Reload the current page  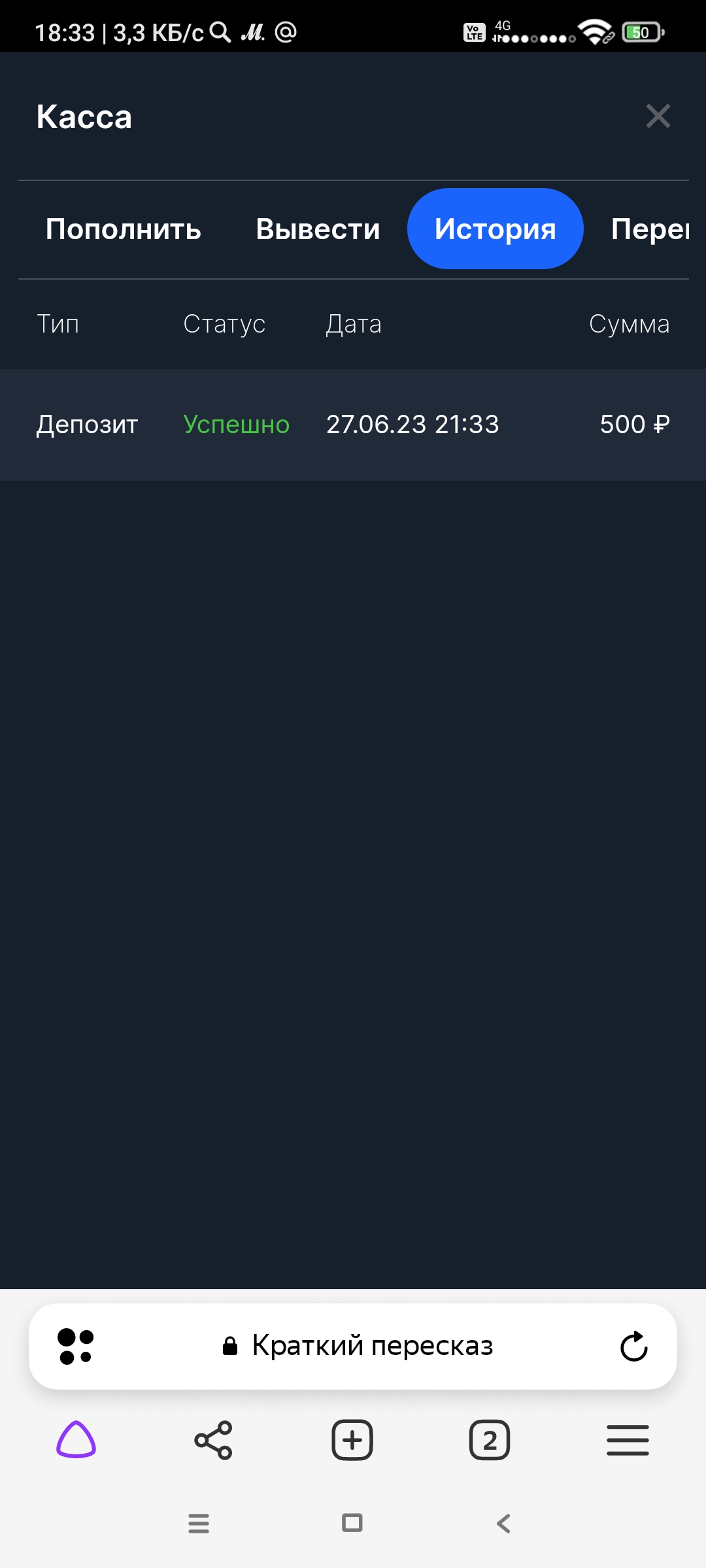(x=633, y=1347)
